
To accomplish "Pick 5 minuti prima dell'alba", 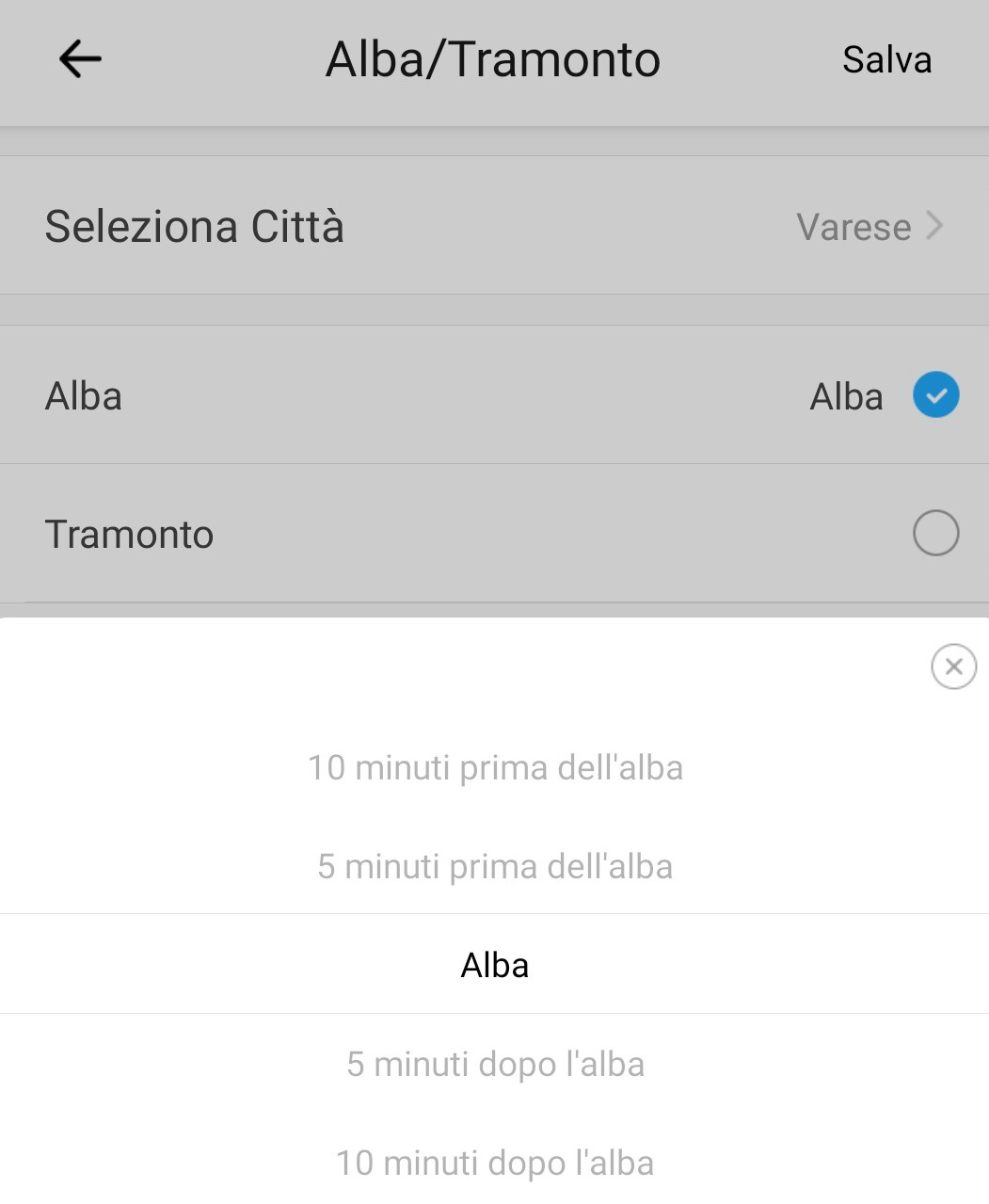I will [x=495, y=867].
